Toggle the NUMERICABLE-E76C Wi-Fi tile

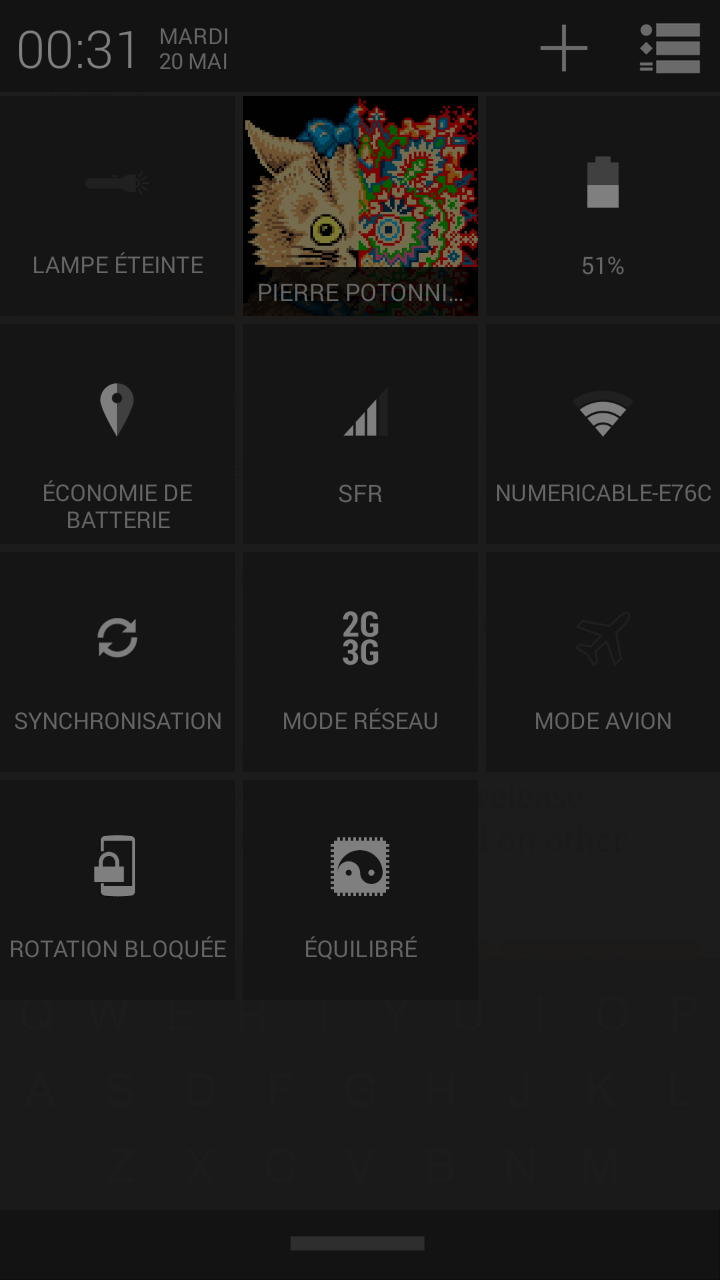coord(603,434)
